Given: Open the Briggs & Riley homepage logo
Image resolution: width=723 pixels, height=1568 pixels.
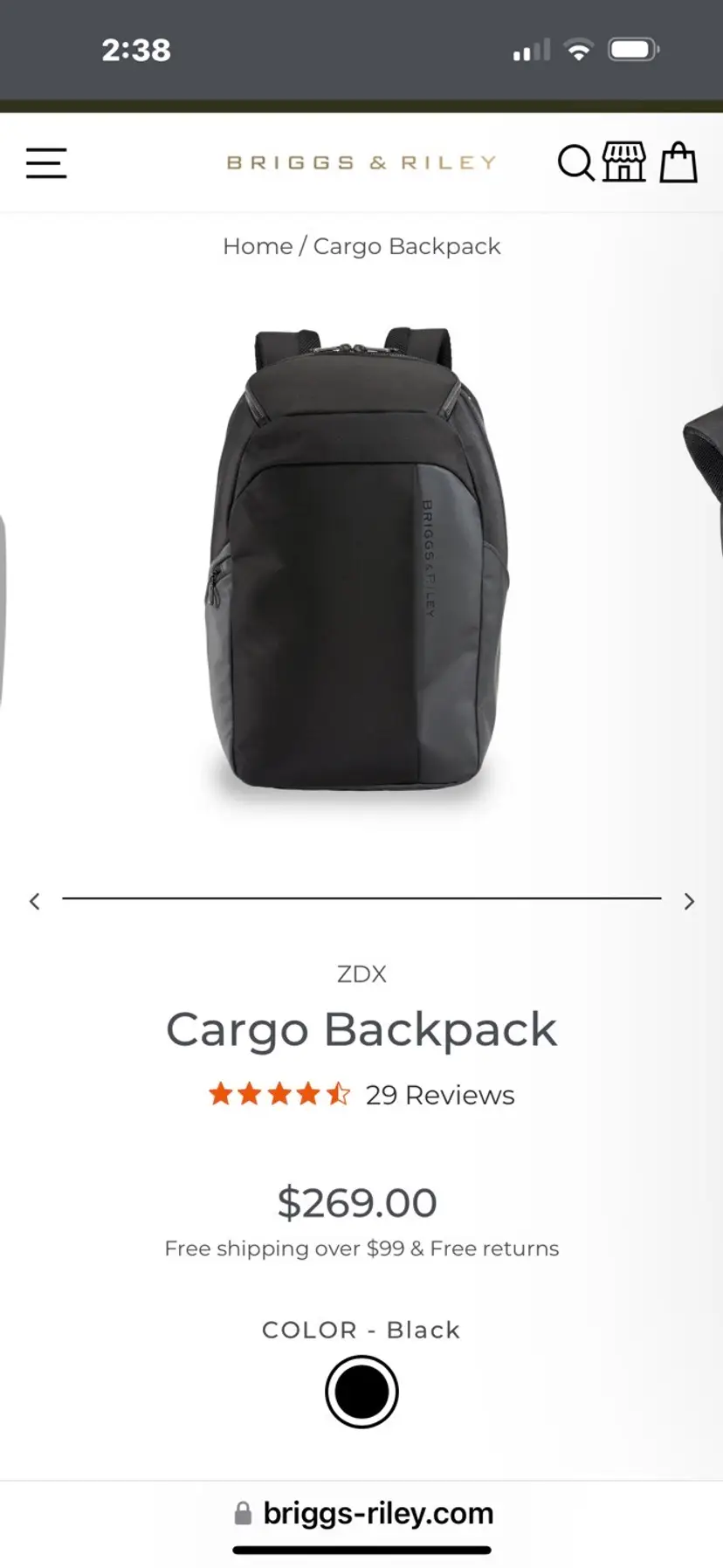Looking at the screenshot, I should pyautogui.click(x=361, y=162).
